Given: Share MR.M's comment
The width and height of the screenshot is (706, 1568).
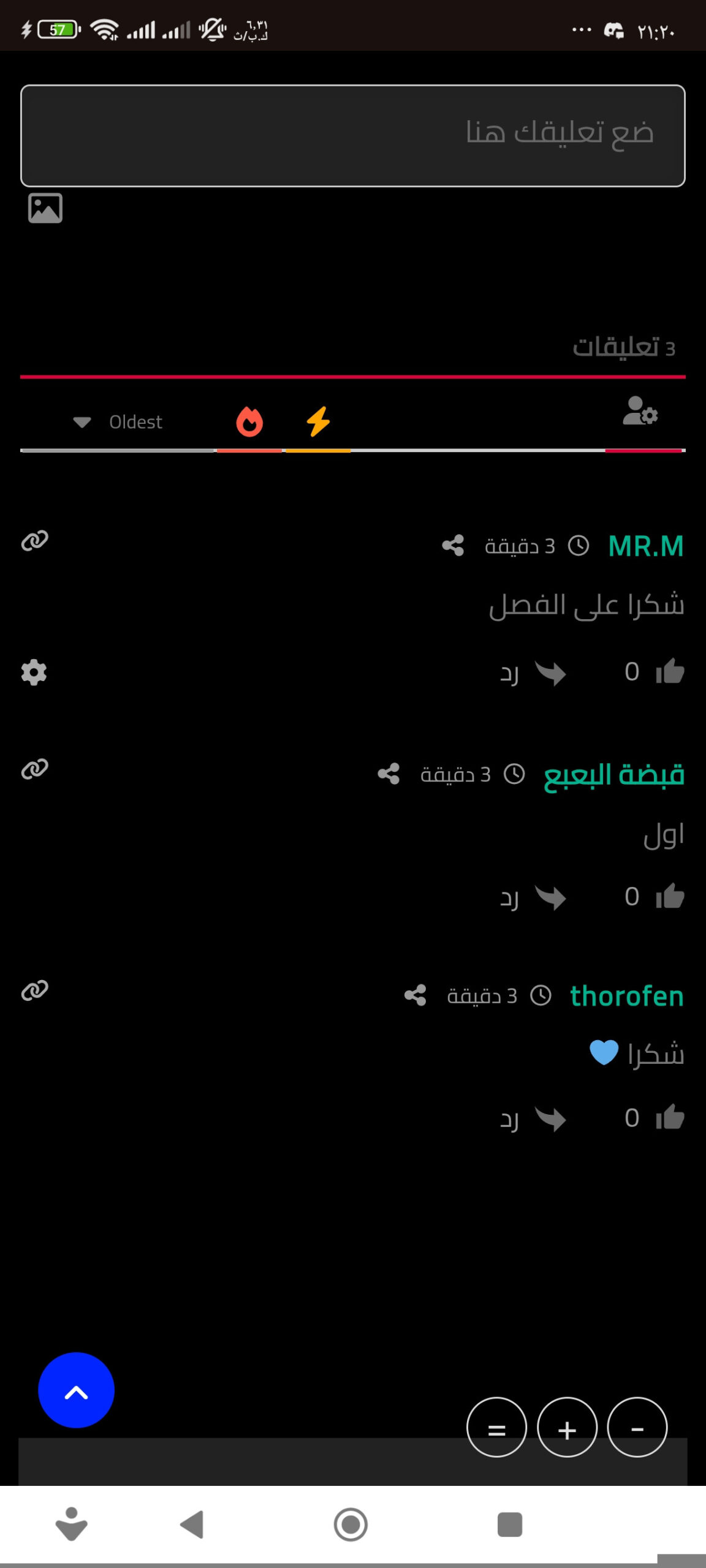Looking at the screenshot, I should point(453,545).
